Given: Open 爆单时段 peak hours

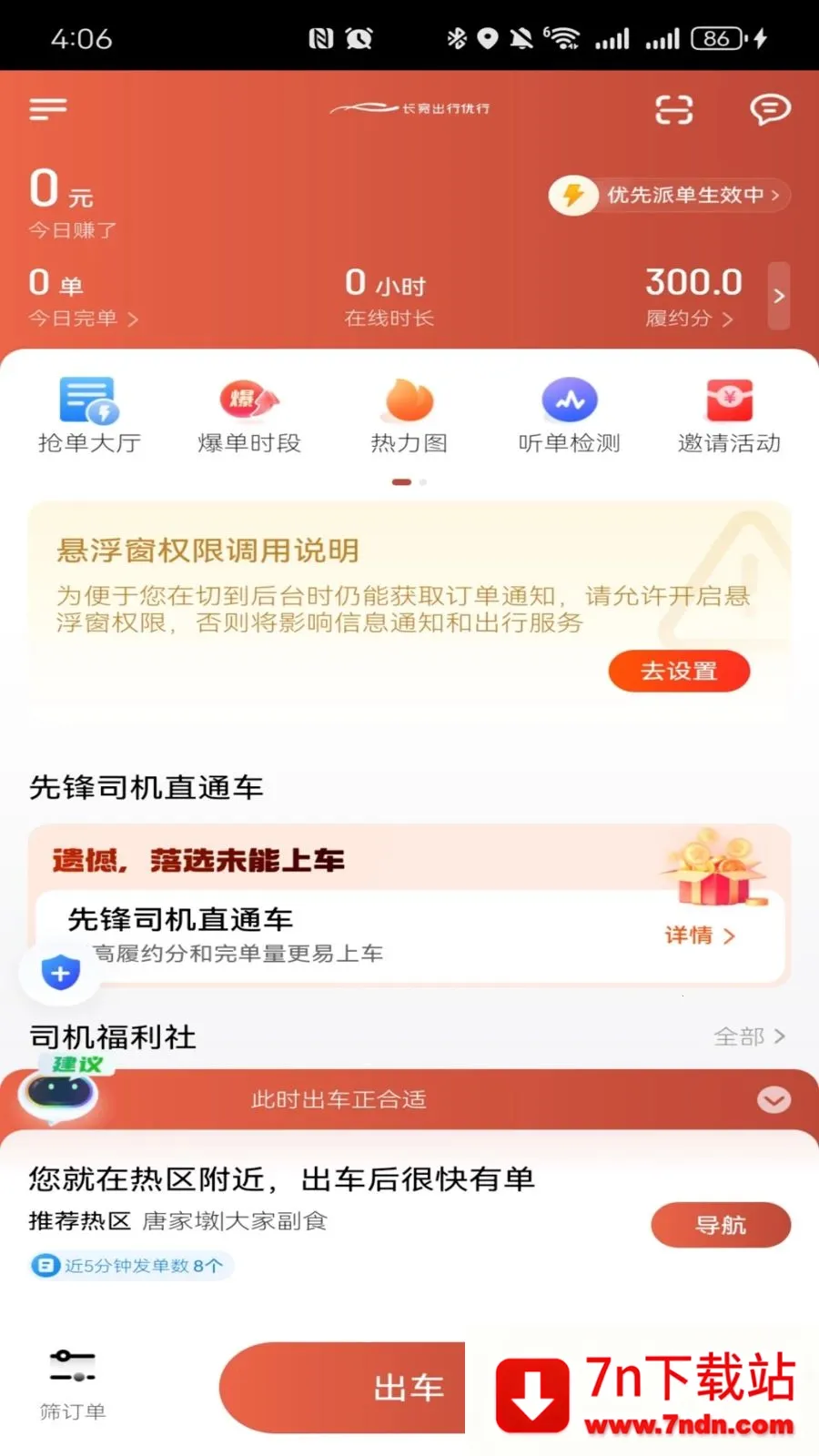Looking at the screenshot, I should [x=249, y=415].
